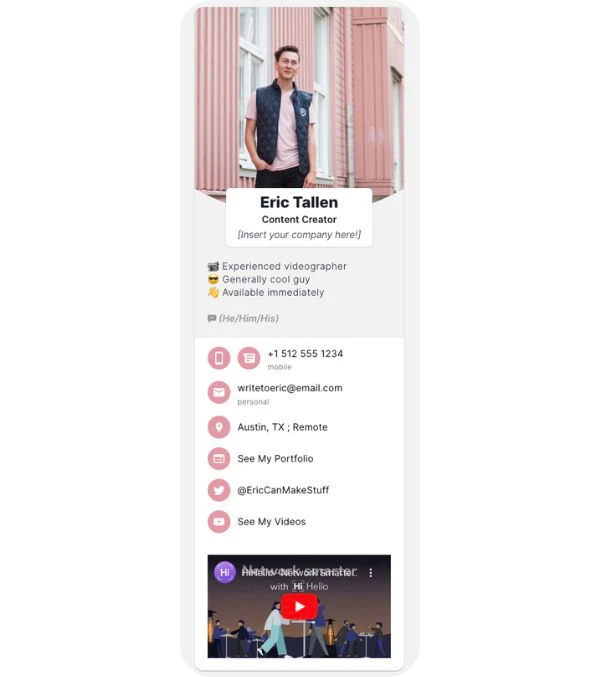Send a text using the message icon
Image resolution: width=600 pixels, height=677 pixels.
coord(249,358)
